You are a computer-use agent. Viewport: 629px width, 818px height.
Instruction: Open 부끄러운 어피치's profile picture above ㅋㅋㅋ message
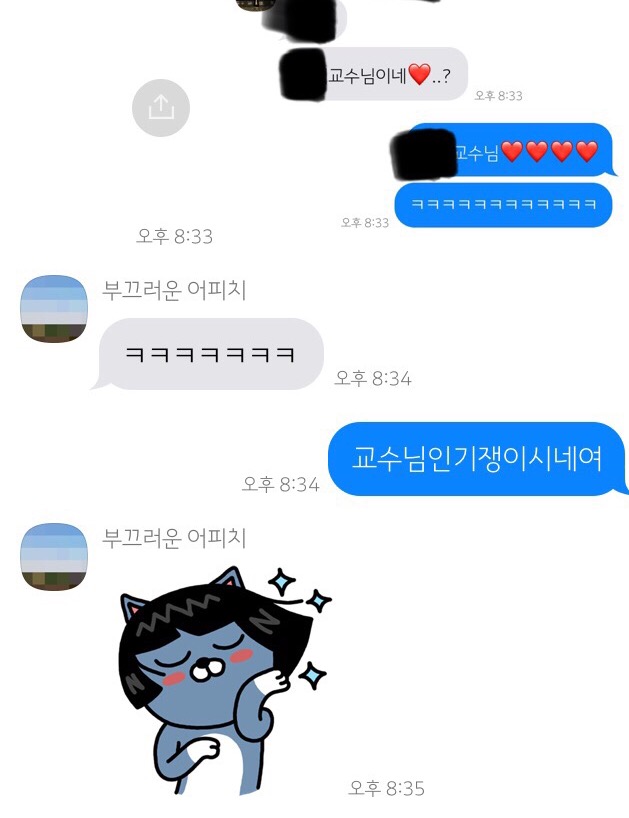point(54,308)
